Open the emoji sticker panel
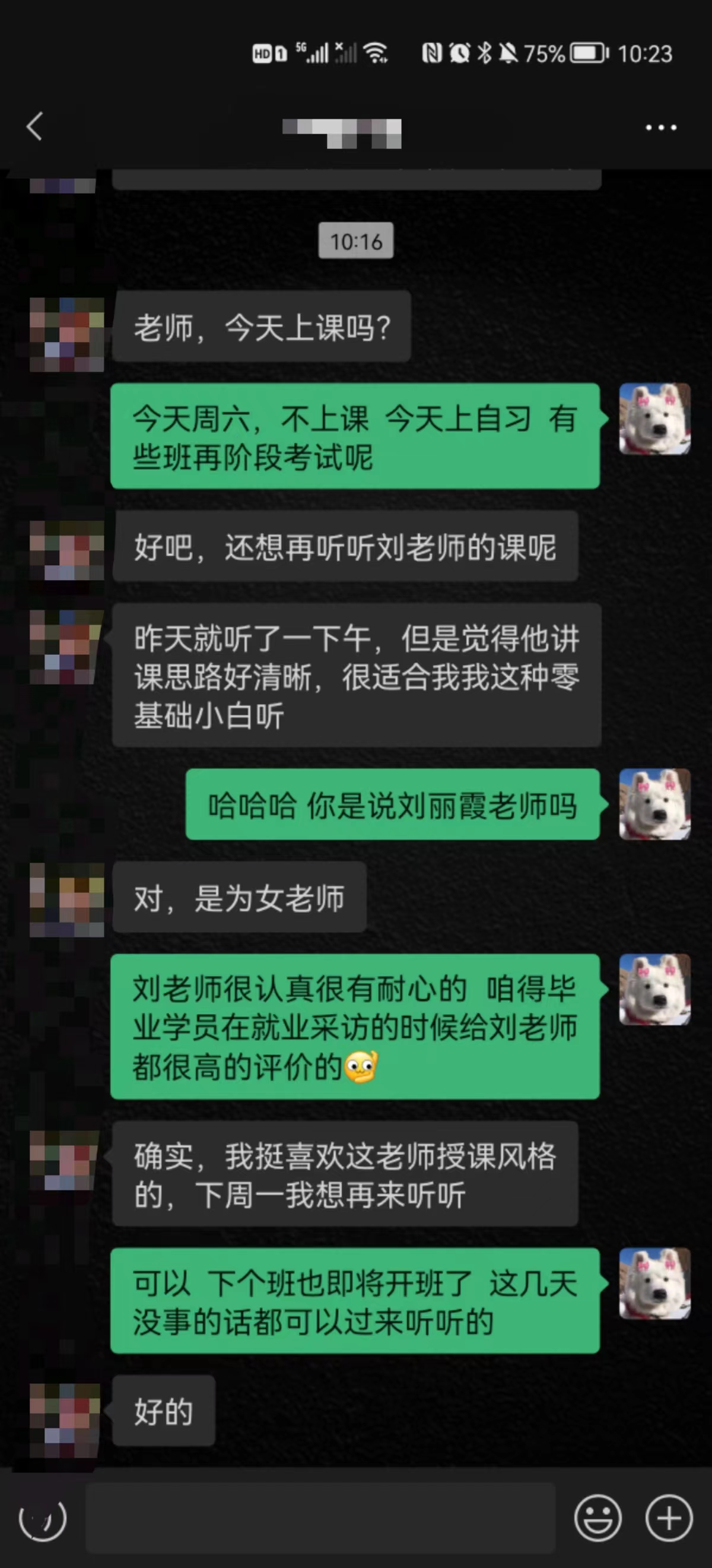The width and height of the screenshot is (712, 1568). pos(597,1518)
